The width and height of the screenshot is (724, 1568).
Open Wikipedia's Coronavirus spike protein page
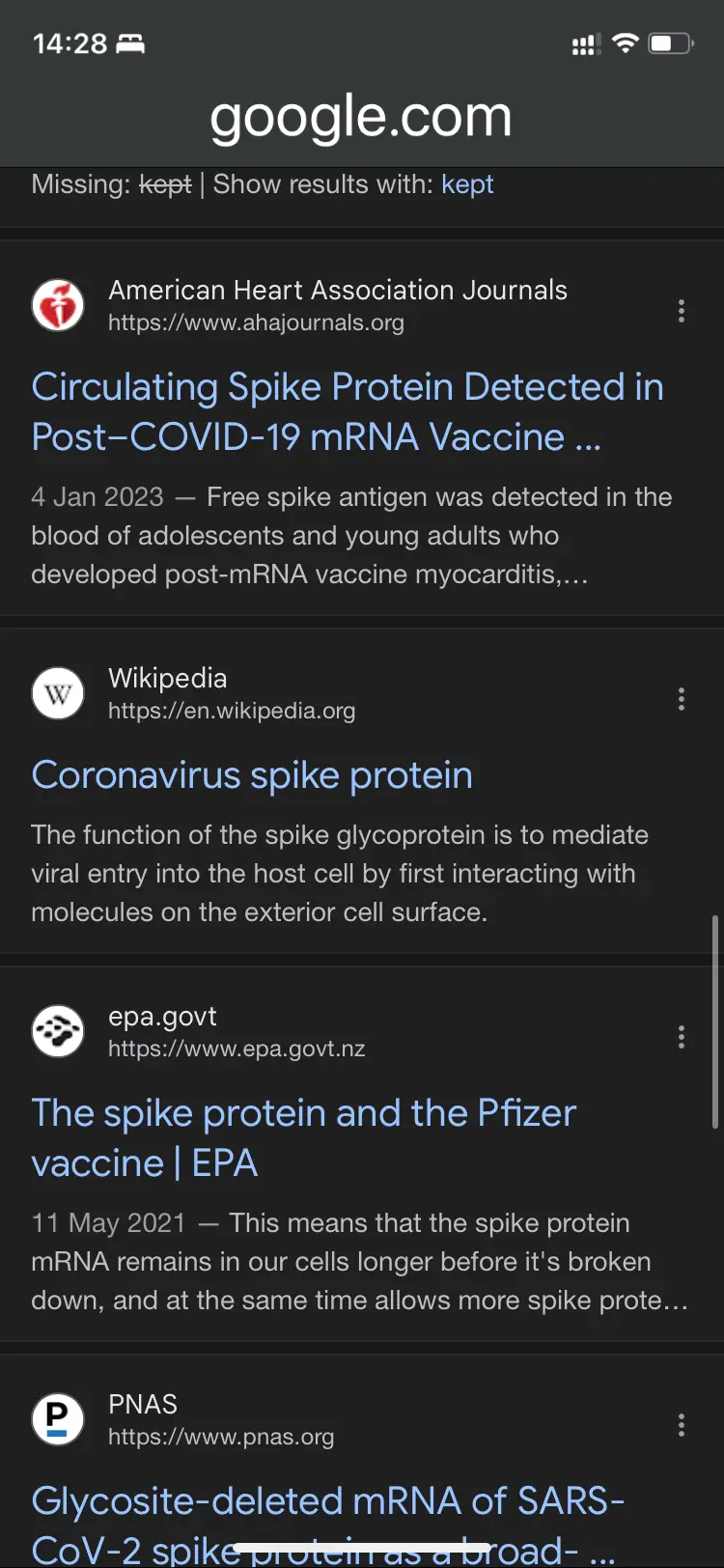[x=252, y=775]
